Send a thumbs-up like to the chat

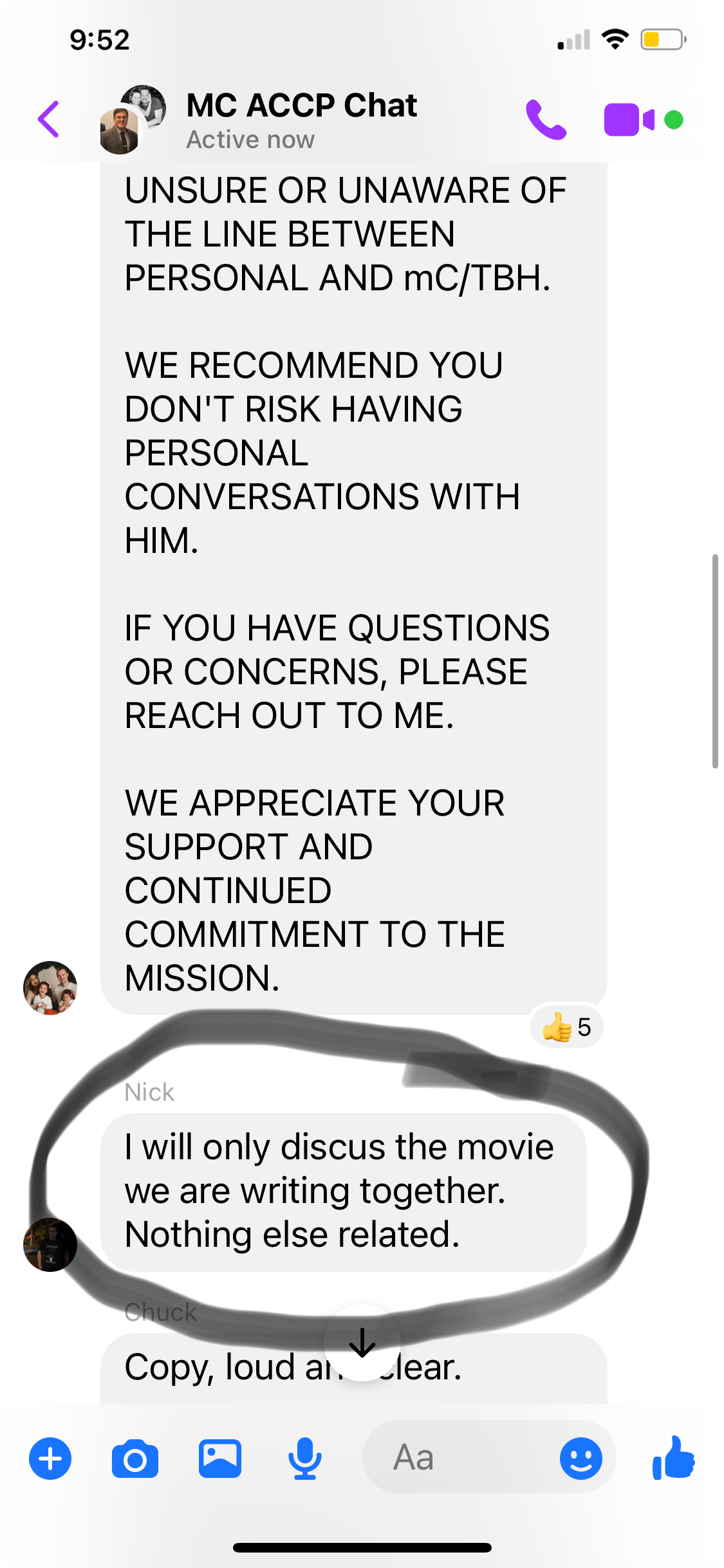(673, 1459)
